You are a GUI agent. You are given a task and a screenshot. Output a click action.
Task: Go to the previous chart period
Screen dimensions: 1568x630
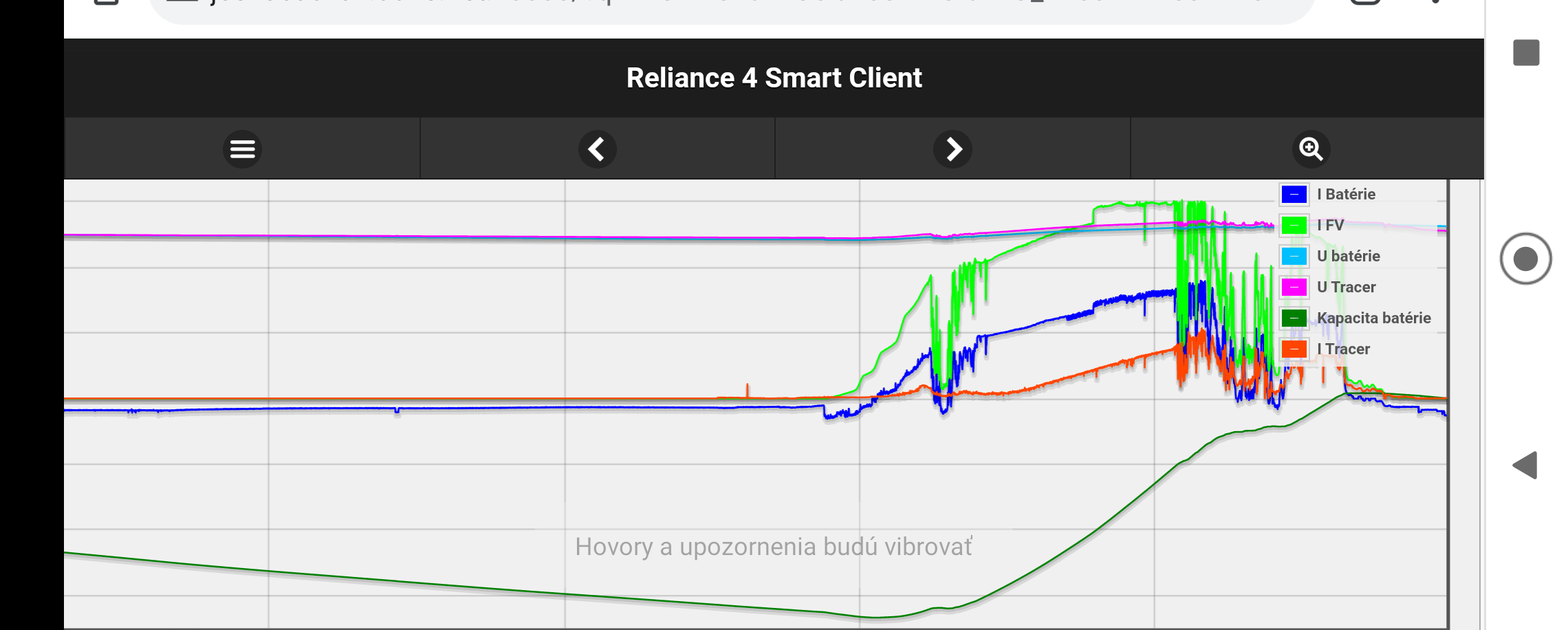point(597,149)
